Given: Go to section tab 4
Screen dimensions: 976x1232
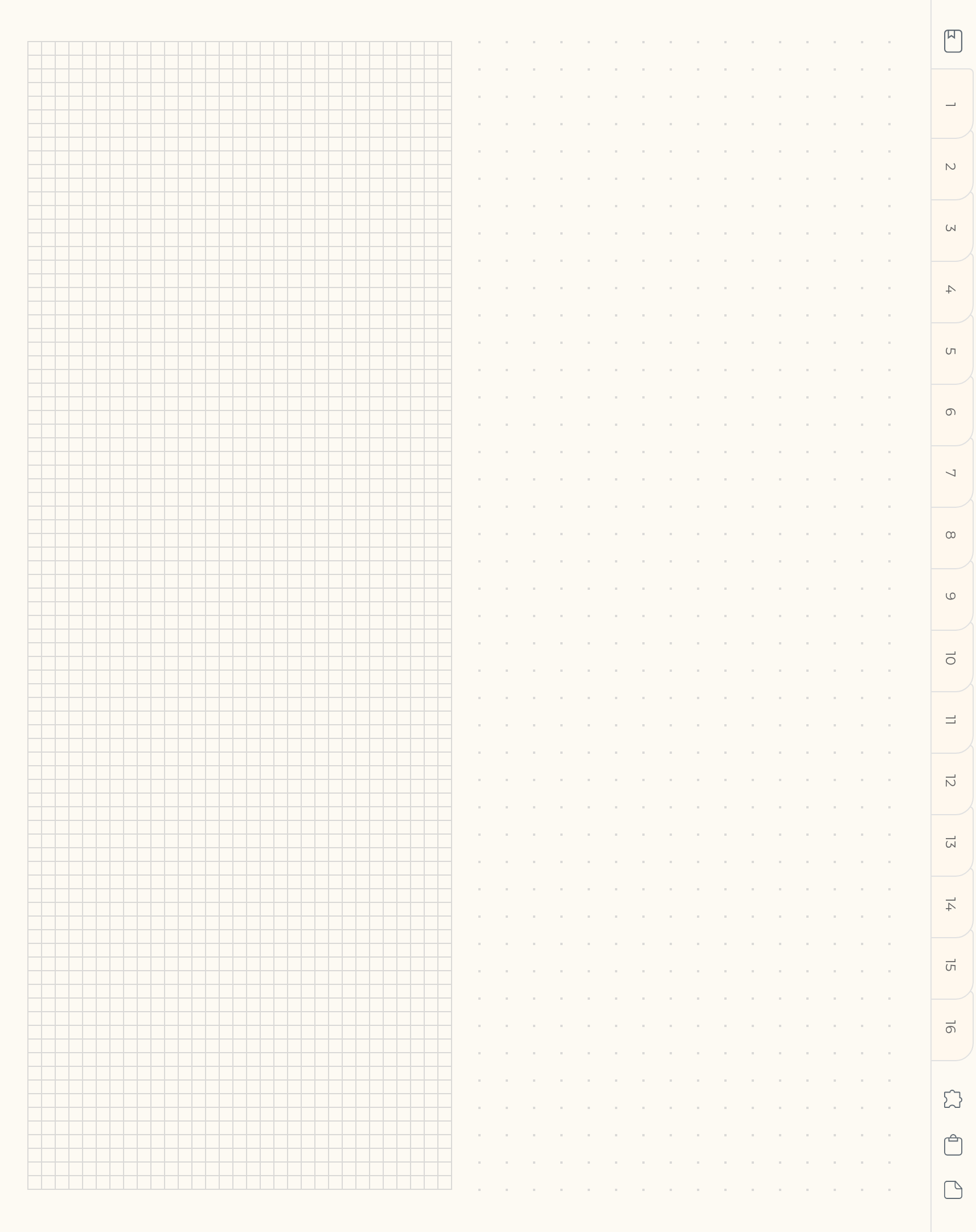Looking at the screenshot, I should click(950, 289).
